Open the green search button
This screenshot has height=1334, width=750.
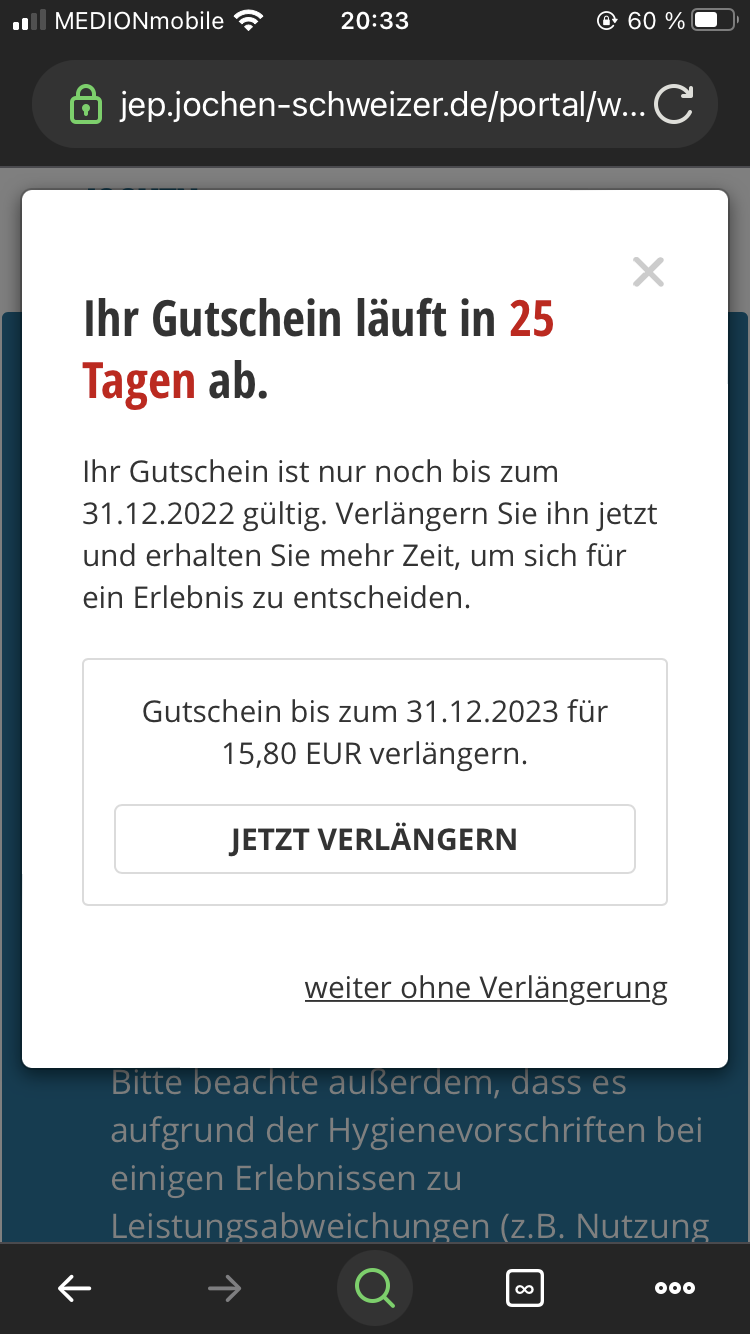point(375,1289)
